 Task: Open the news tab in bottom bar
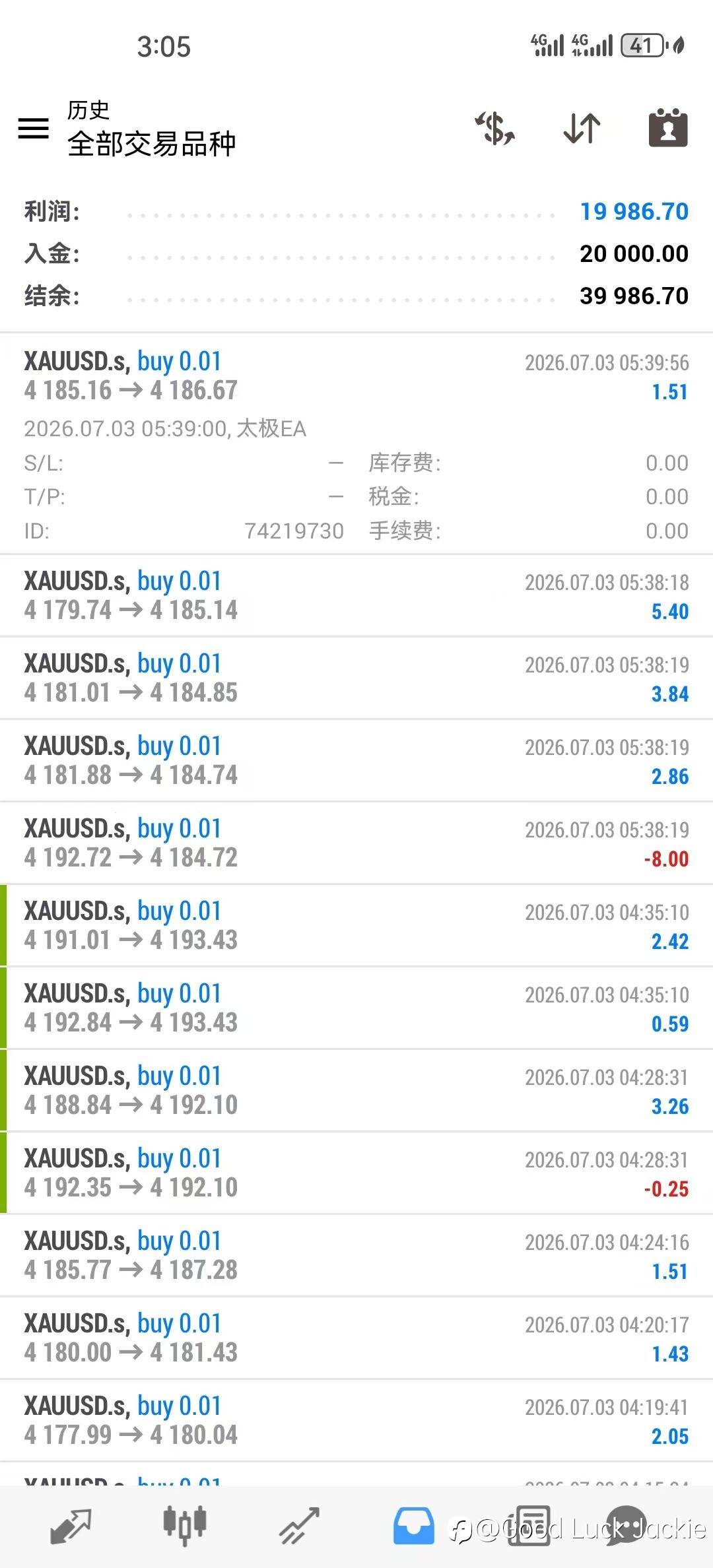528,1526
